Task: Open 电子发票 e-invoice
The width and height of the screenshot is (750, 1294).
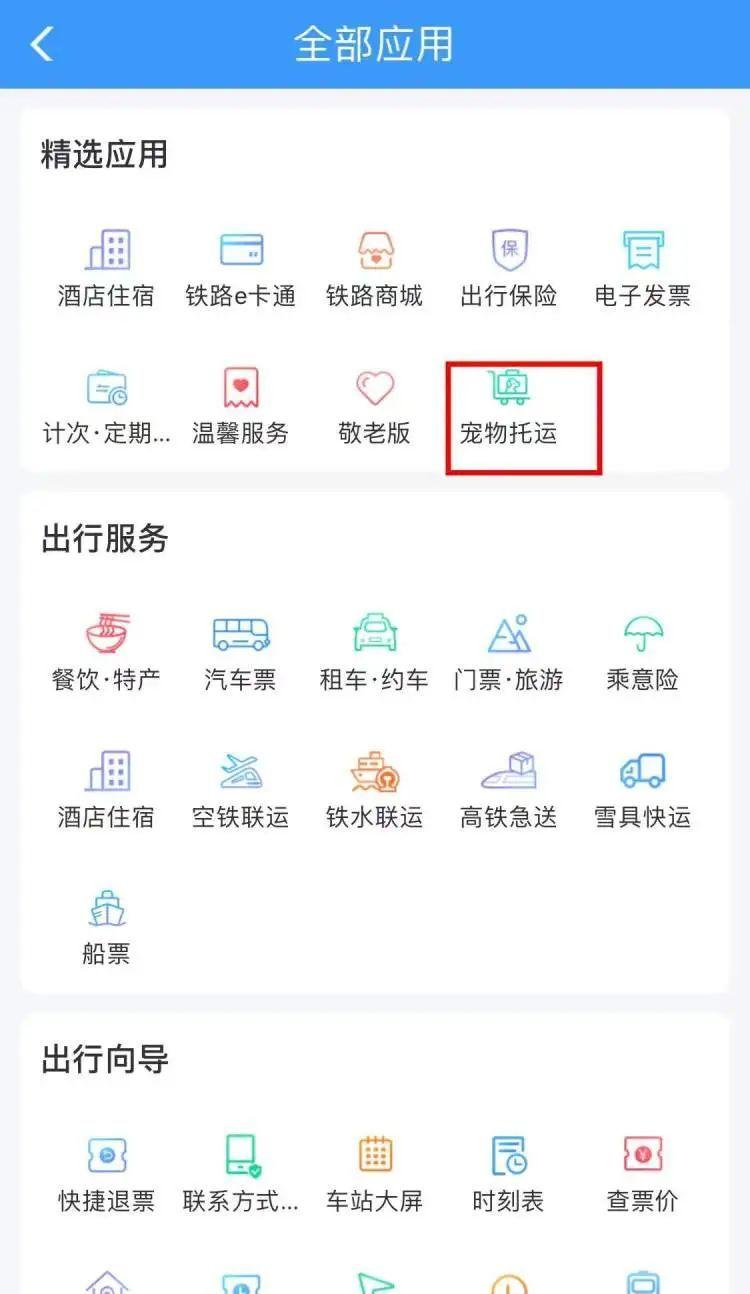Action: [x=642, y=267]
